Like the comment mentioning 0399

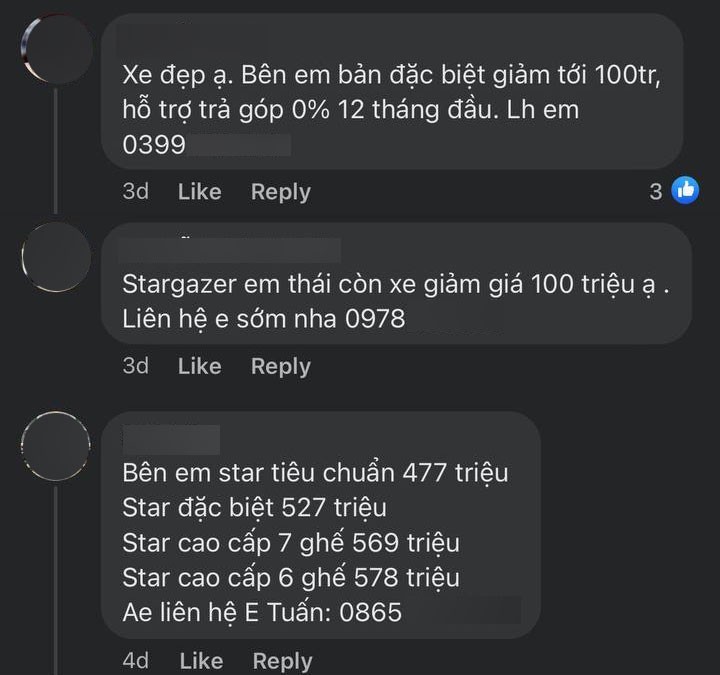(x=199, y=192)
